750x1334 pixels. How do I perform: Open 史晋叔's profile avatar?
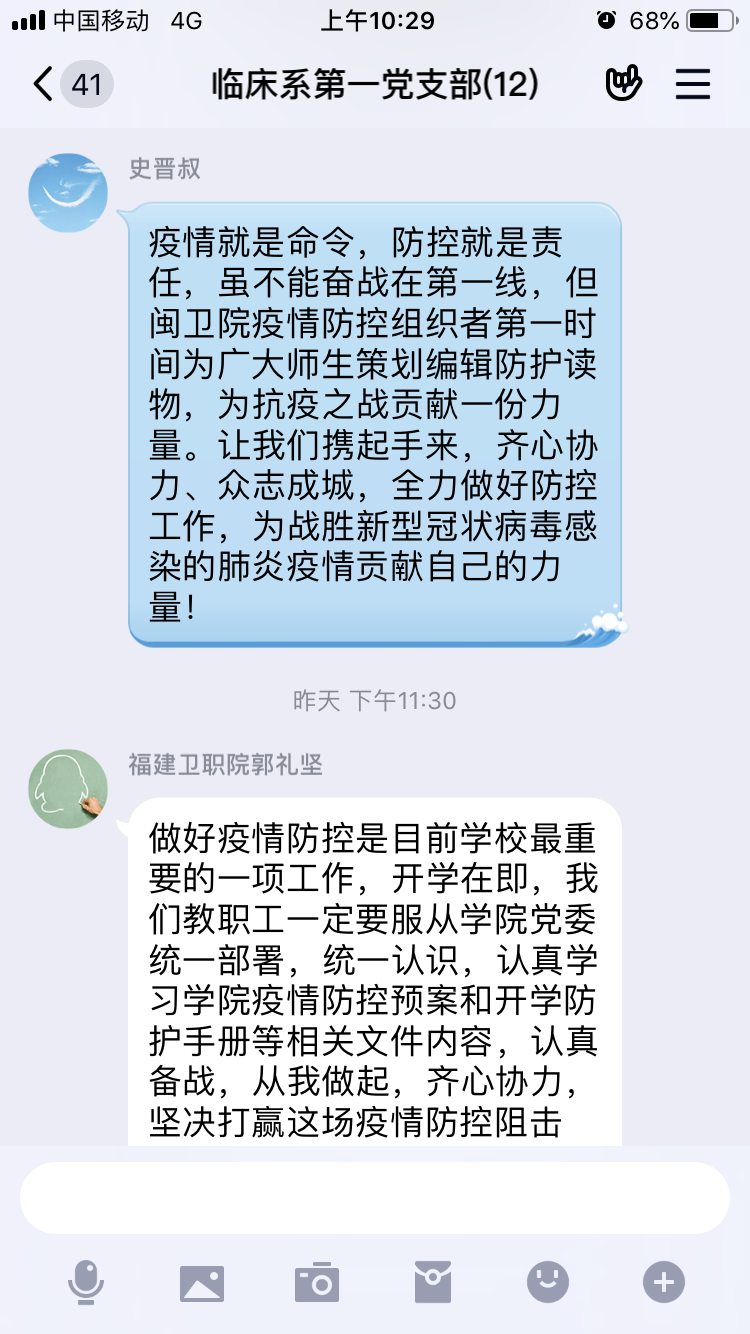[68, 193]
